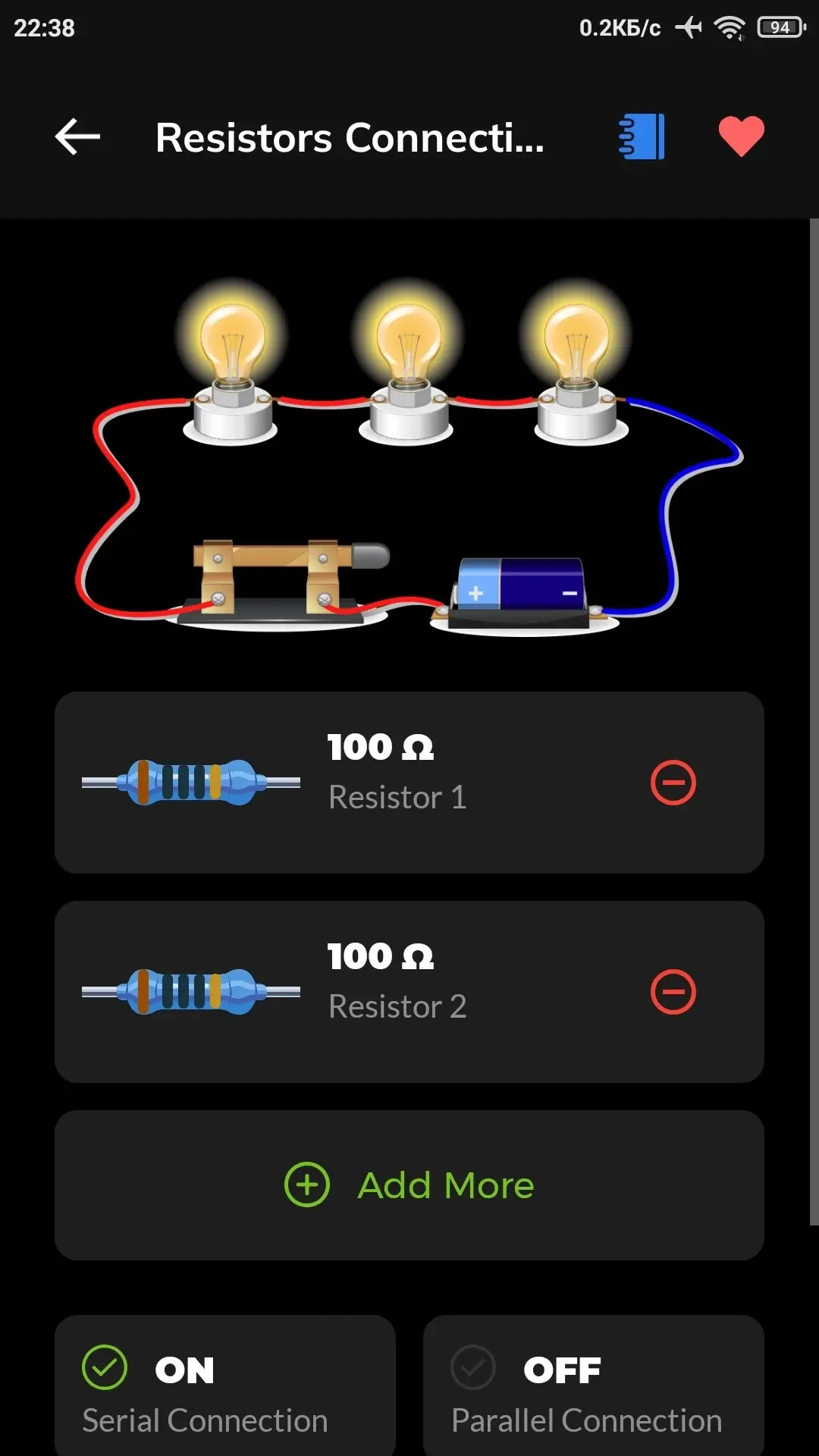
Task: Remove Resistor 2 with its minus button
Action: coord(673,992)
